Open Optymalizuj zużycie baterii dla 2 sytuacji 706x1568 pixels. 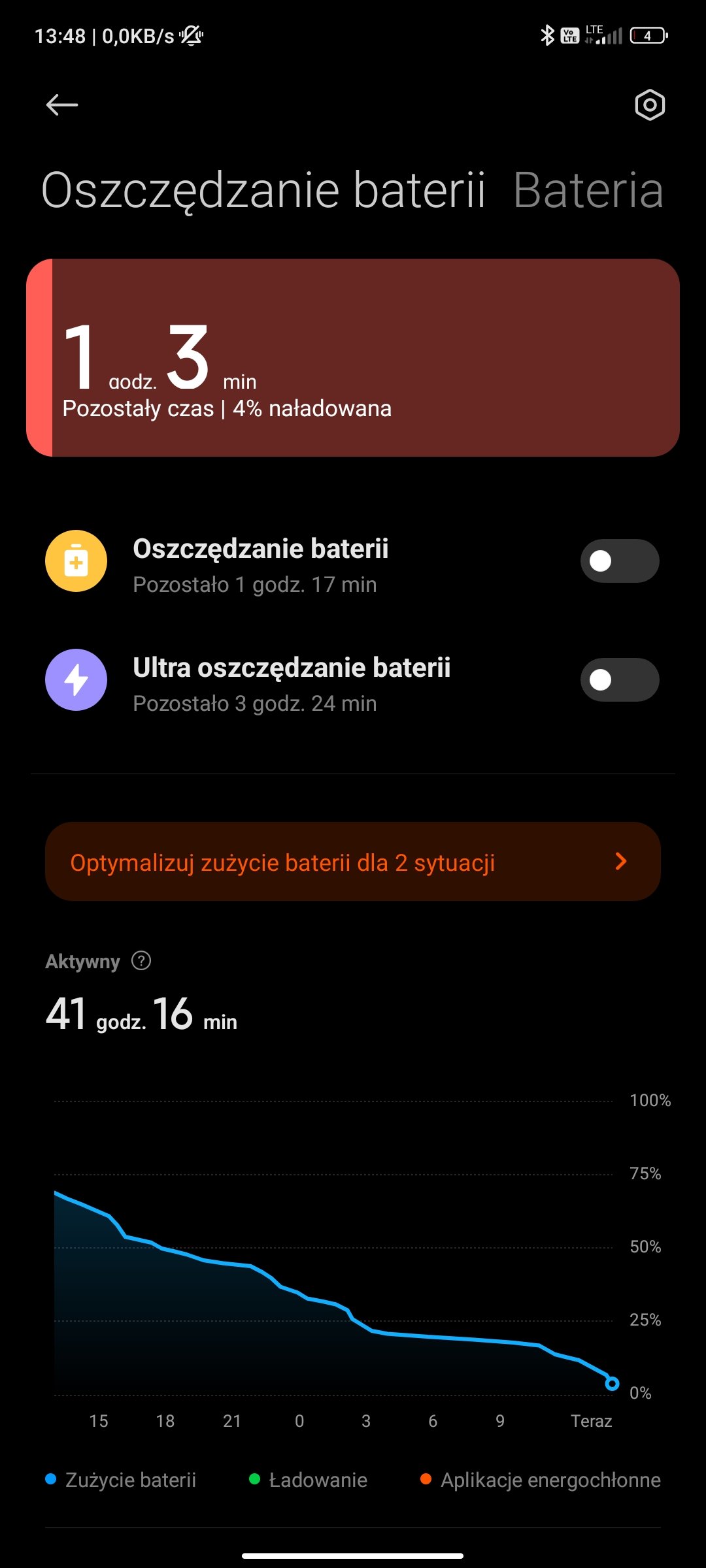[x=353, y=862]
